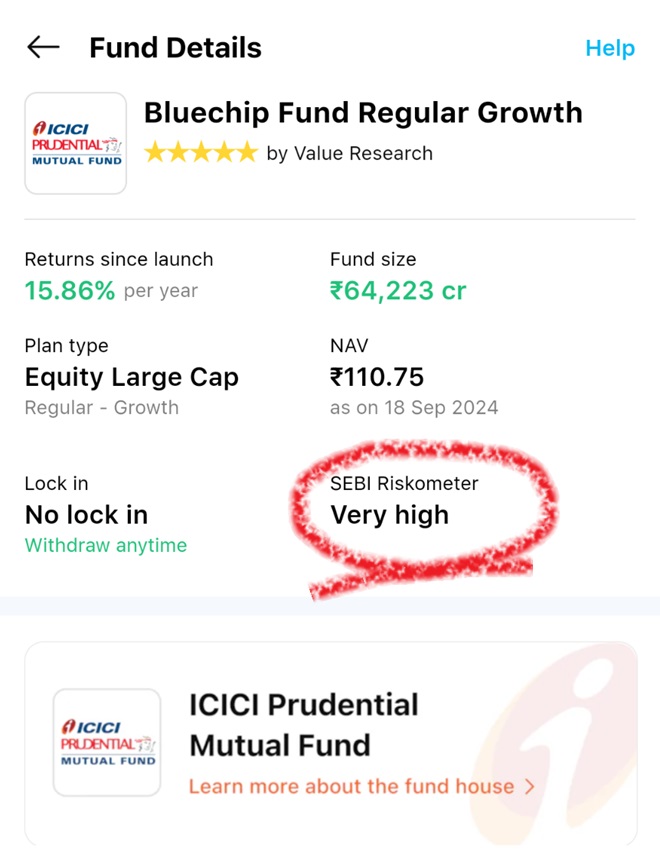Open the Help link
The width and height of the screenshot is (660, 859).
(609, 48)
